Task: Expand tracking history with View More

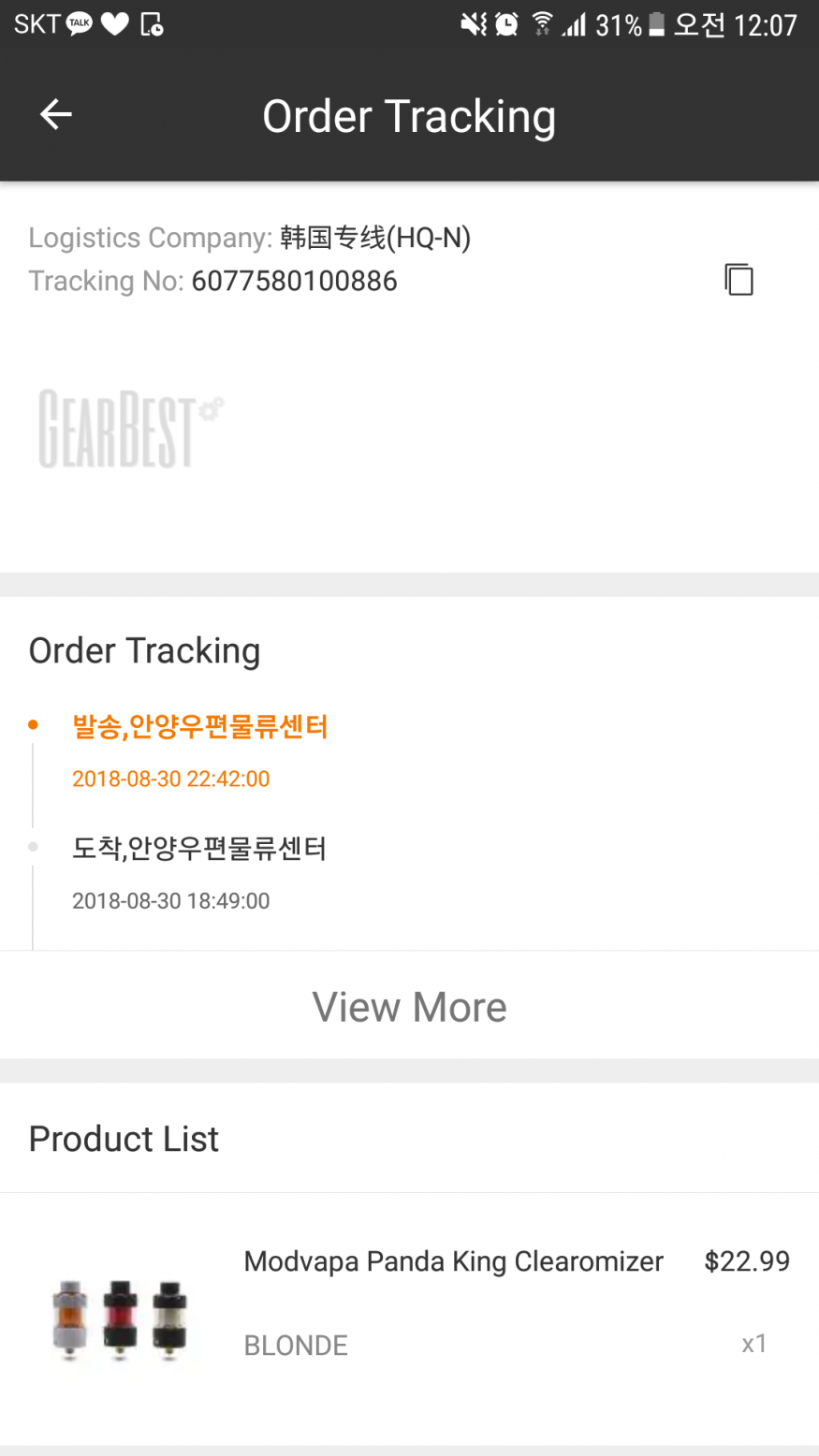Action: click(409, 1007)
